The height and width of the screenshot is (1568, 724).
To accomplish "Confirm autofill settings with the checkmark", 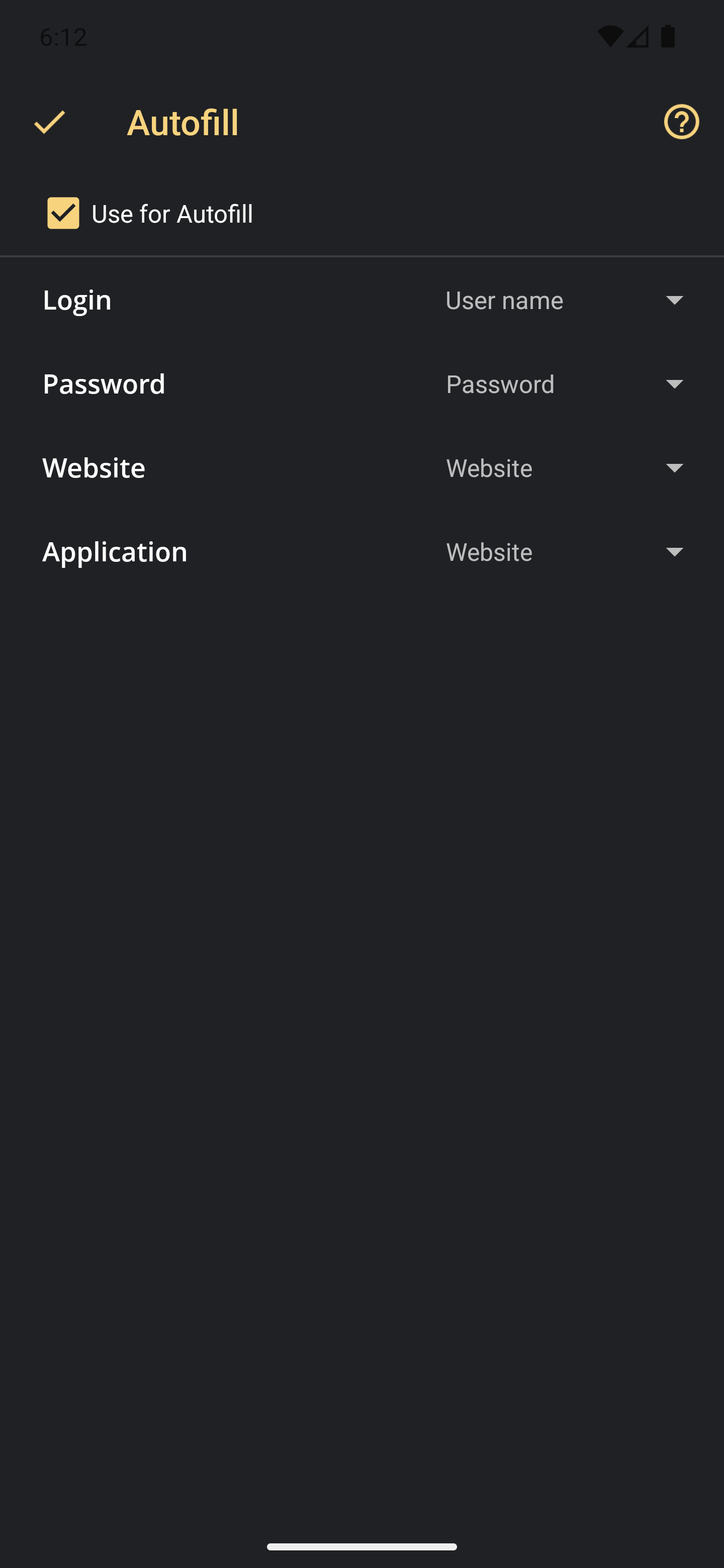I will (x=50, y=122).
